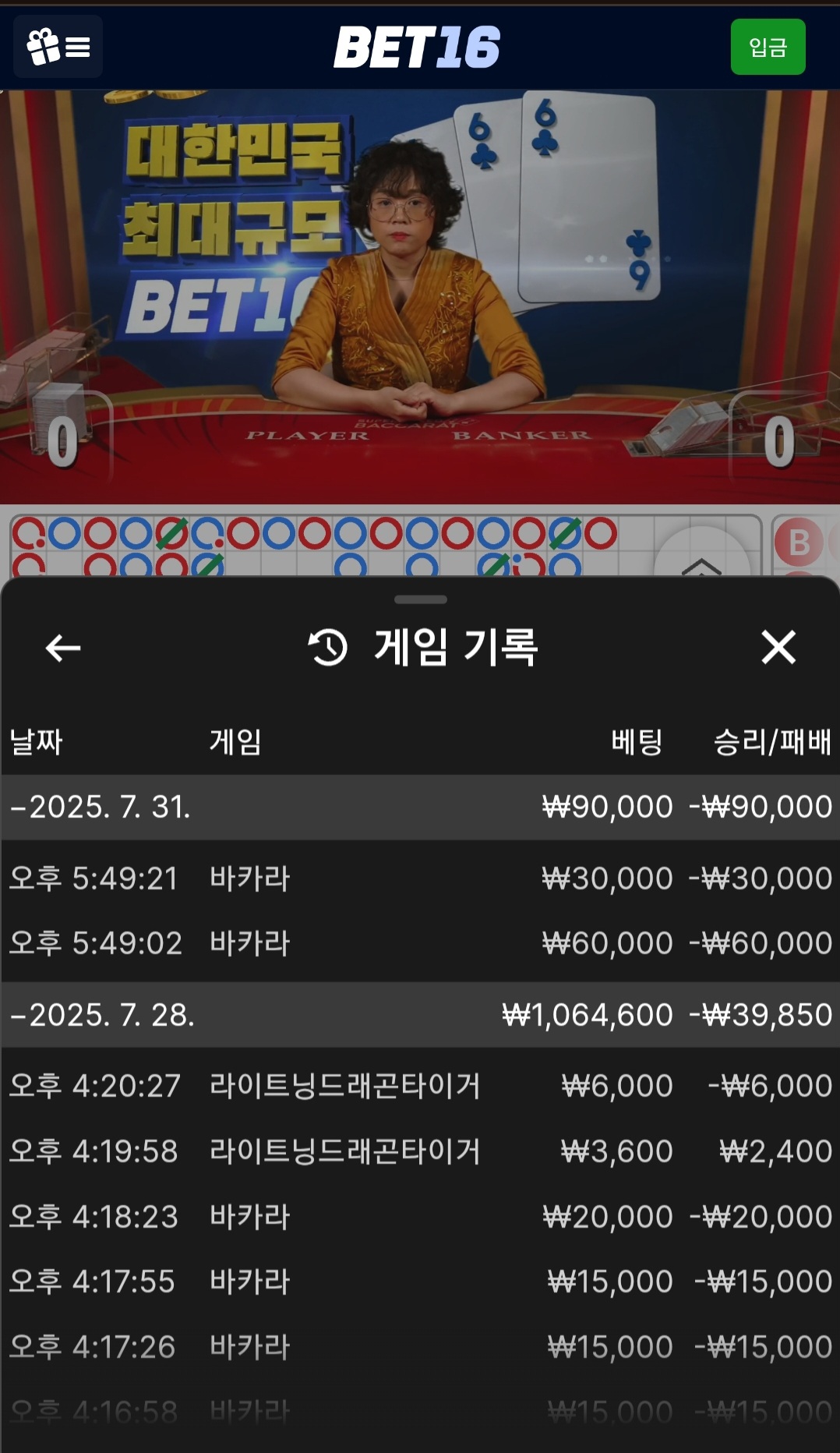This screenshot has height=1453, width=840.
Task: Collapse the 2025. 7. 28. date group
Action: [101, 1015]
